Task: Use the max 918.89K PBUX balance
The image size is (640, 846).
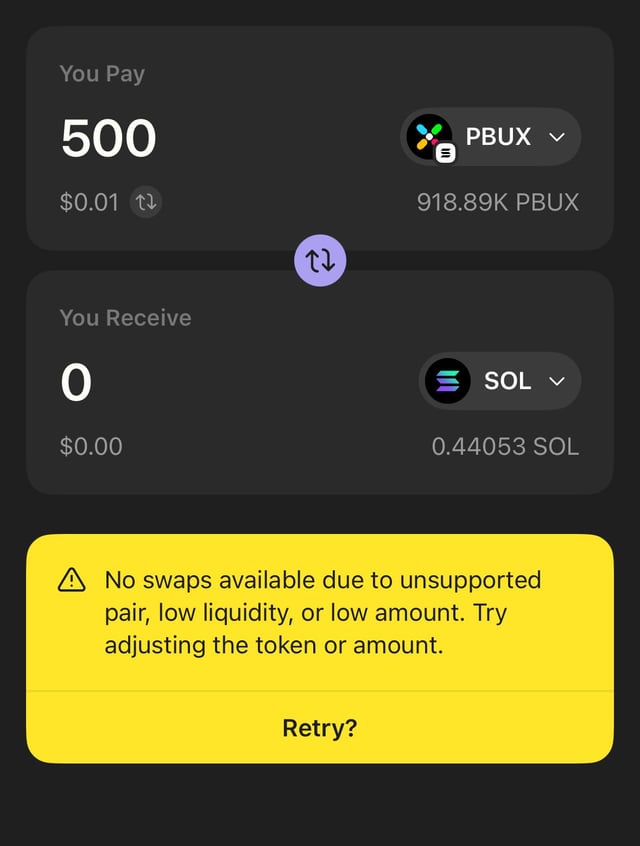Action: 497,202
